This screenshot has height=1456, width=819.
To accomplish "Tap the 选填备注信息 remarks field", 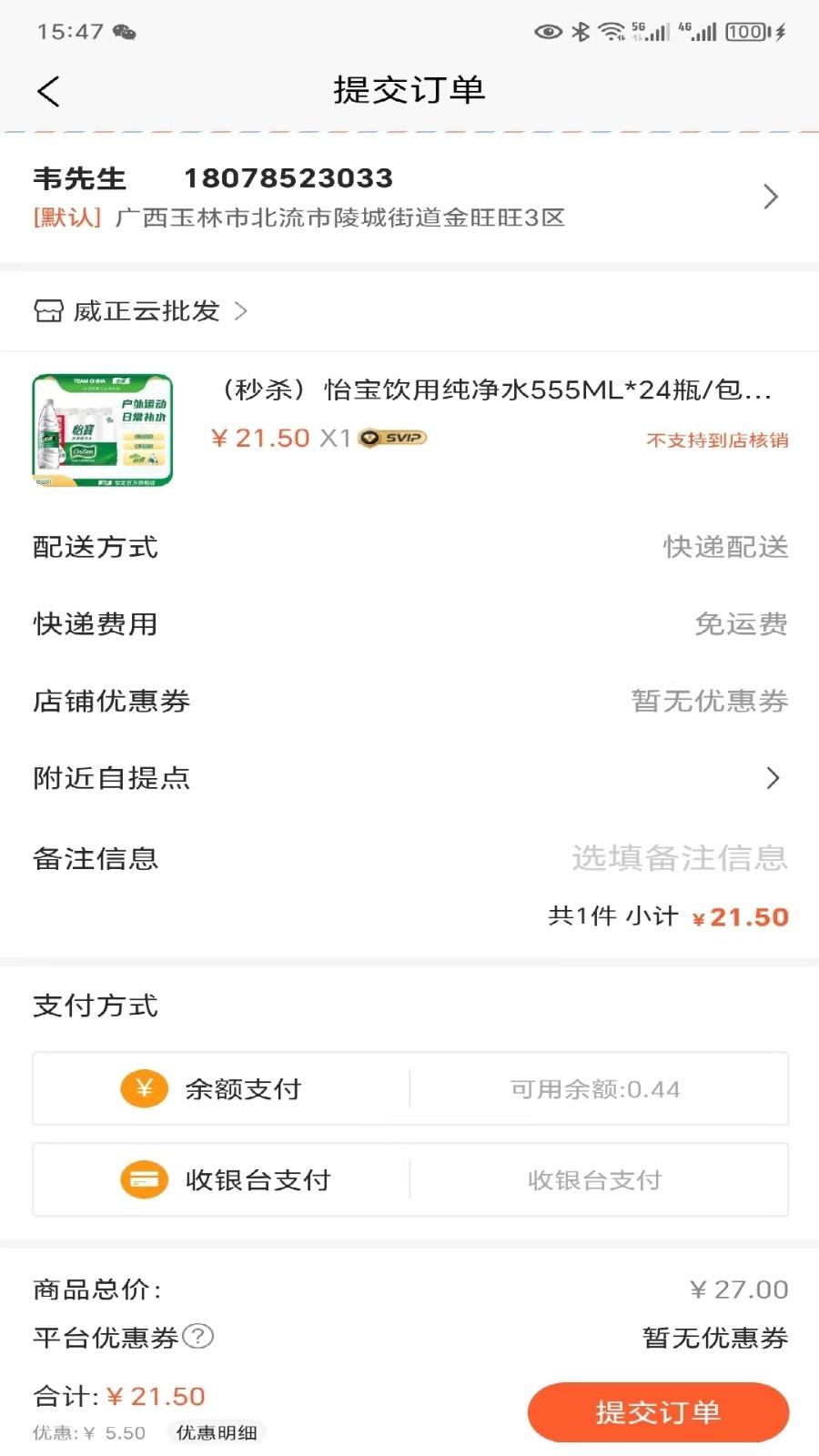I will click(680, 856).
